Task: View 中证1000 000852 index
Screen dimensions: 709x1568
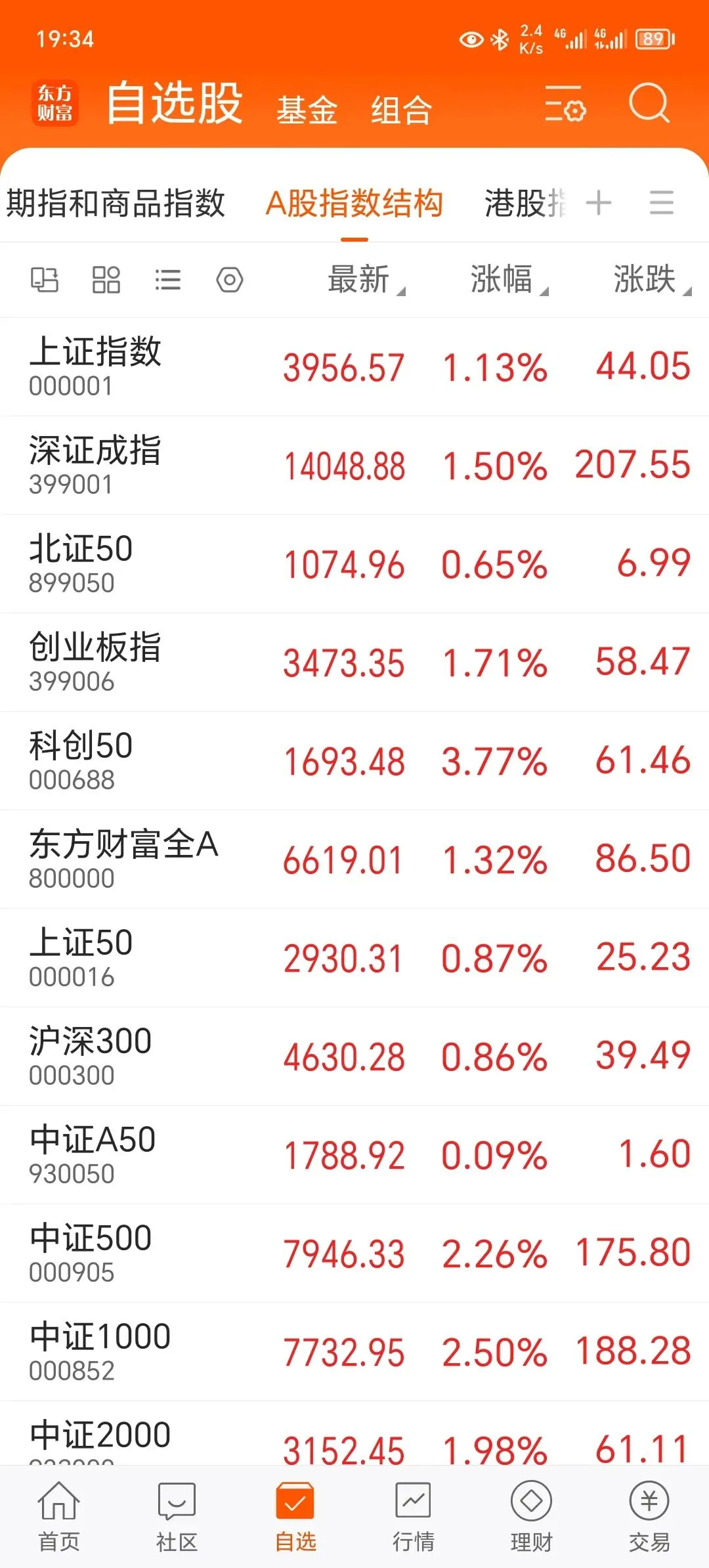Action: click(354, 1351)
